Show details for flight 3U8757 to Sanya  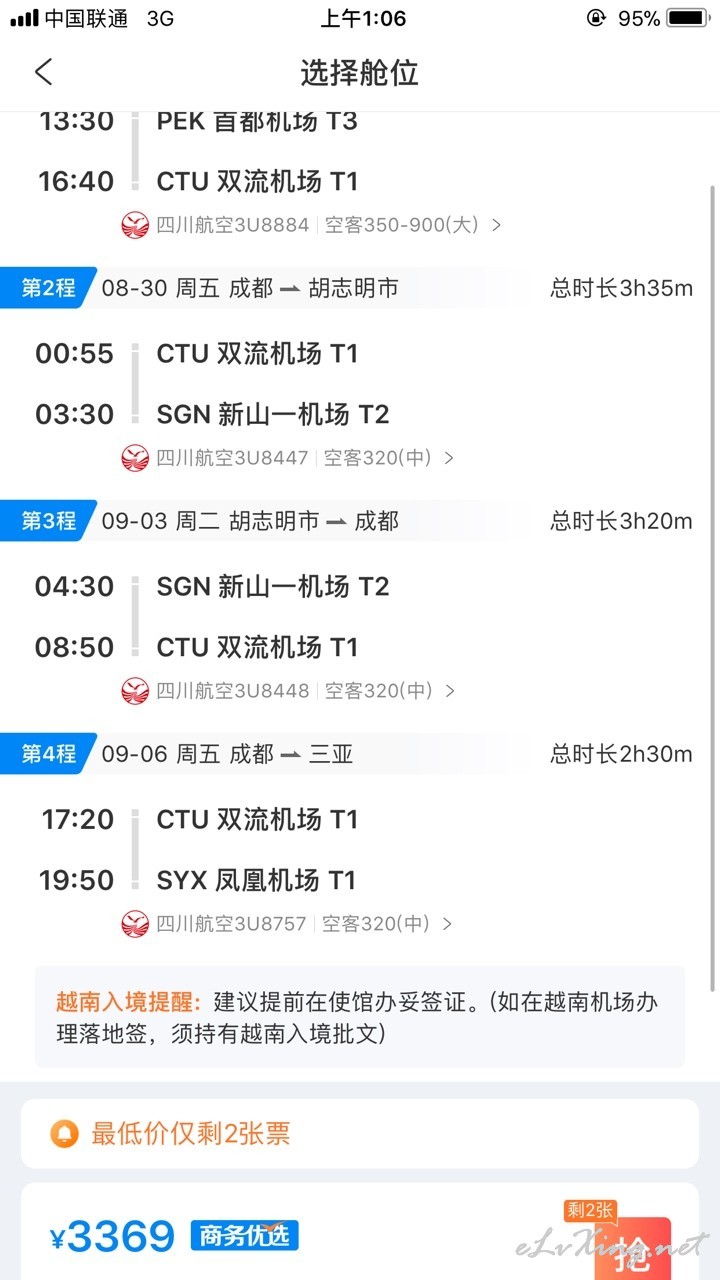click(287, 923)
